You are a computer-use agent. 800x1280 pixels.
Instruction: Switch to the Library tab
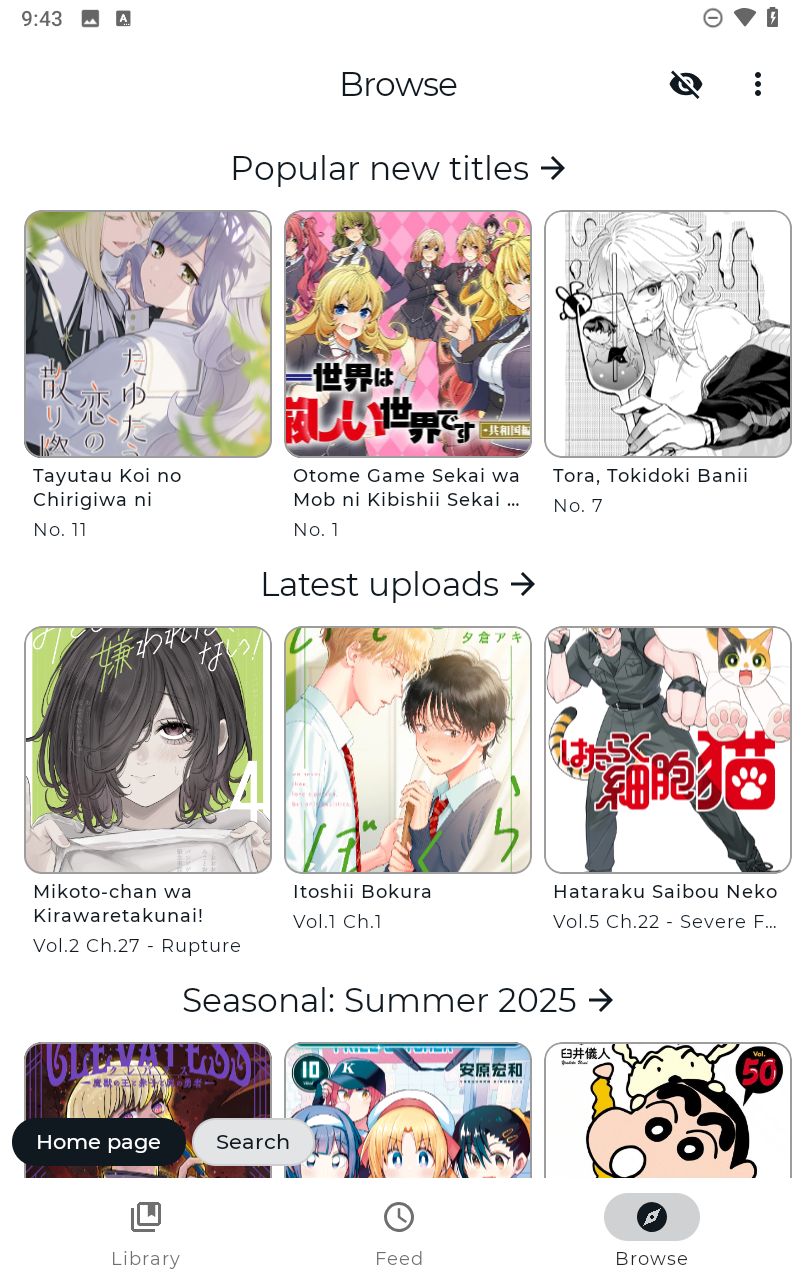(x=146, y=1234)
